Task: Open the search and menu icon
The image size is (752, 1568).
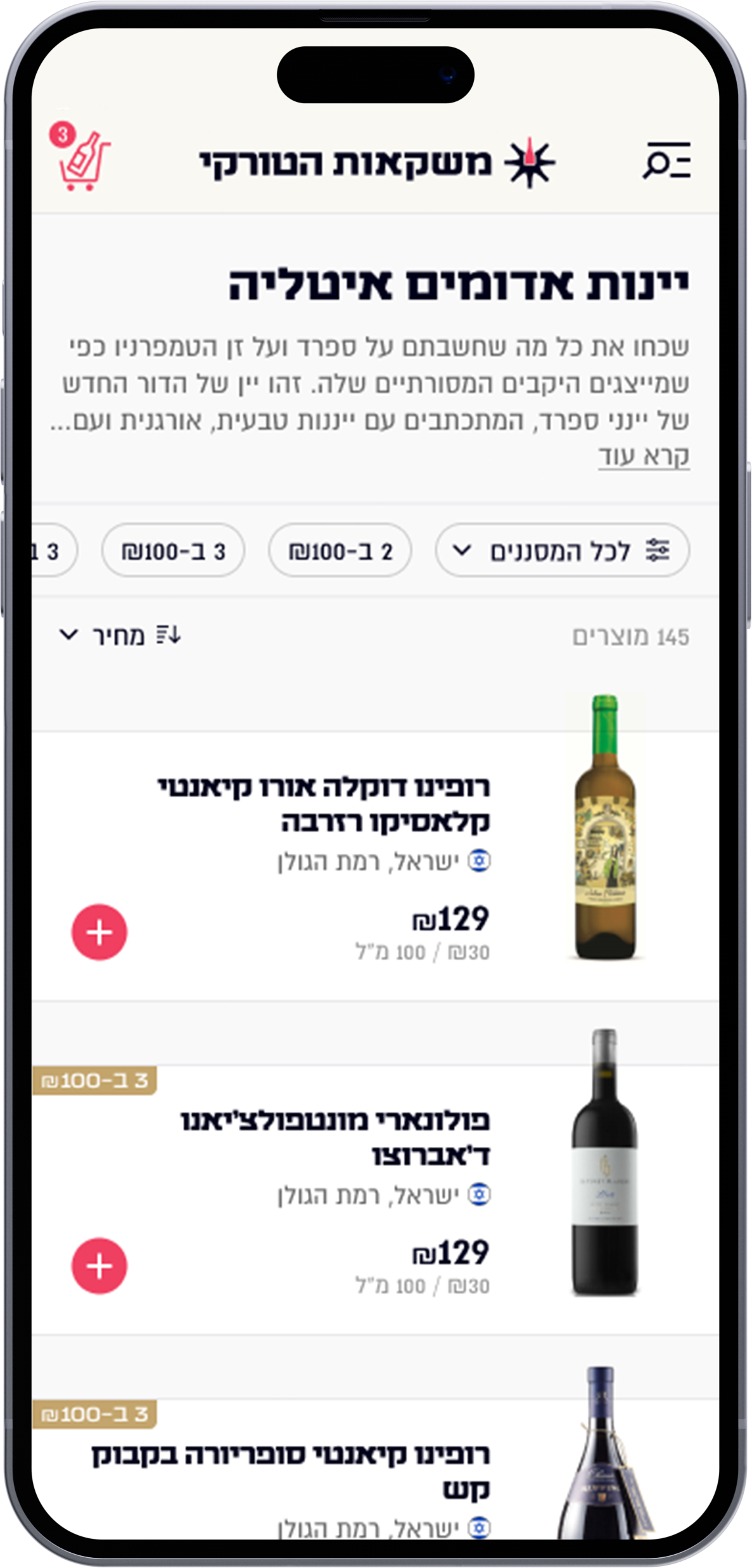Action: (x=666, y=160)
